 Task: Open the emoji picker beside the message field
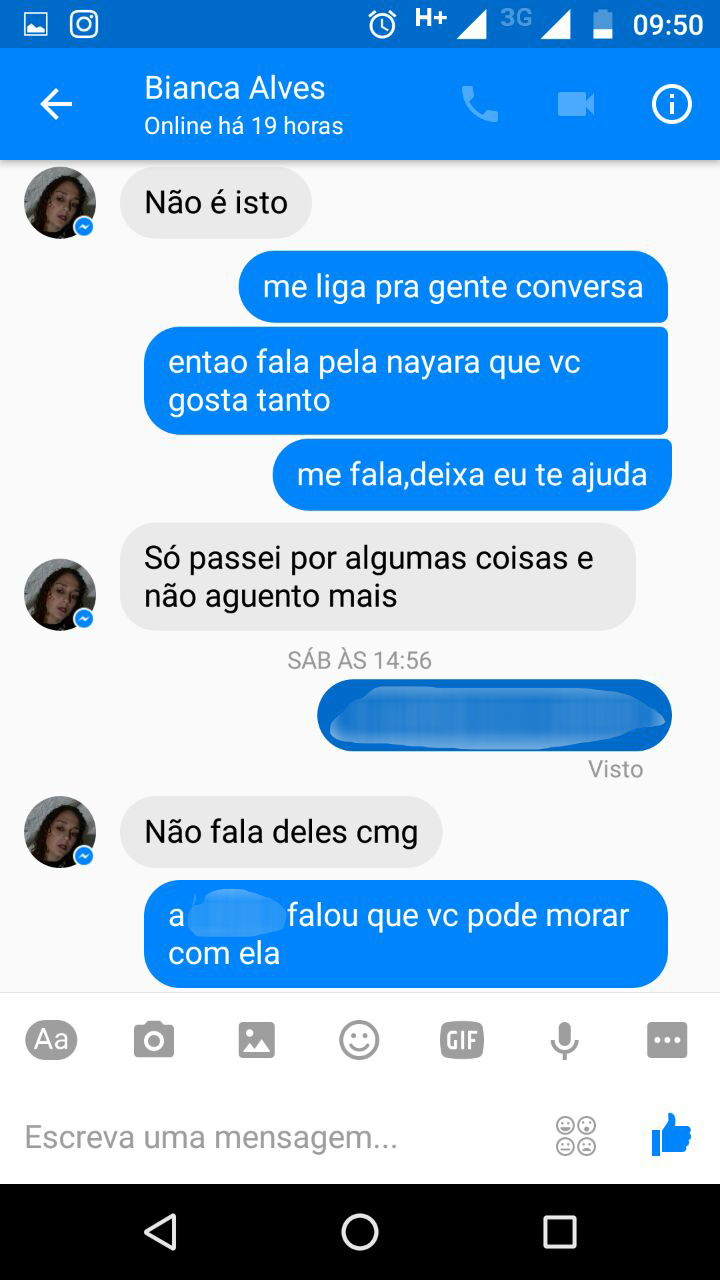coord(576,1136)
